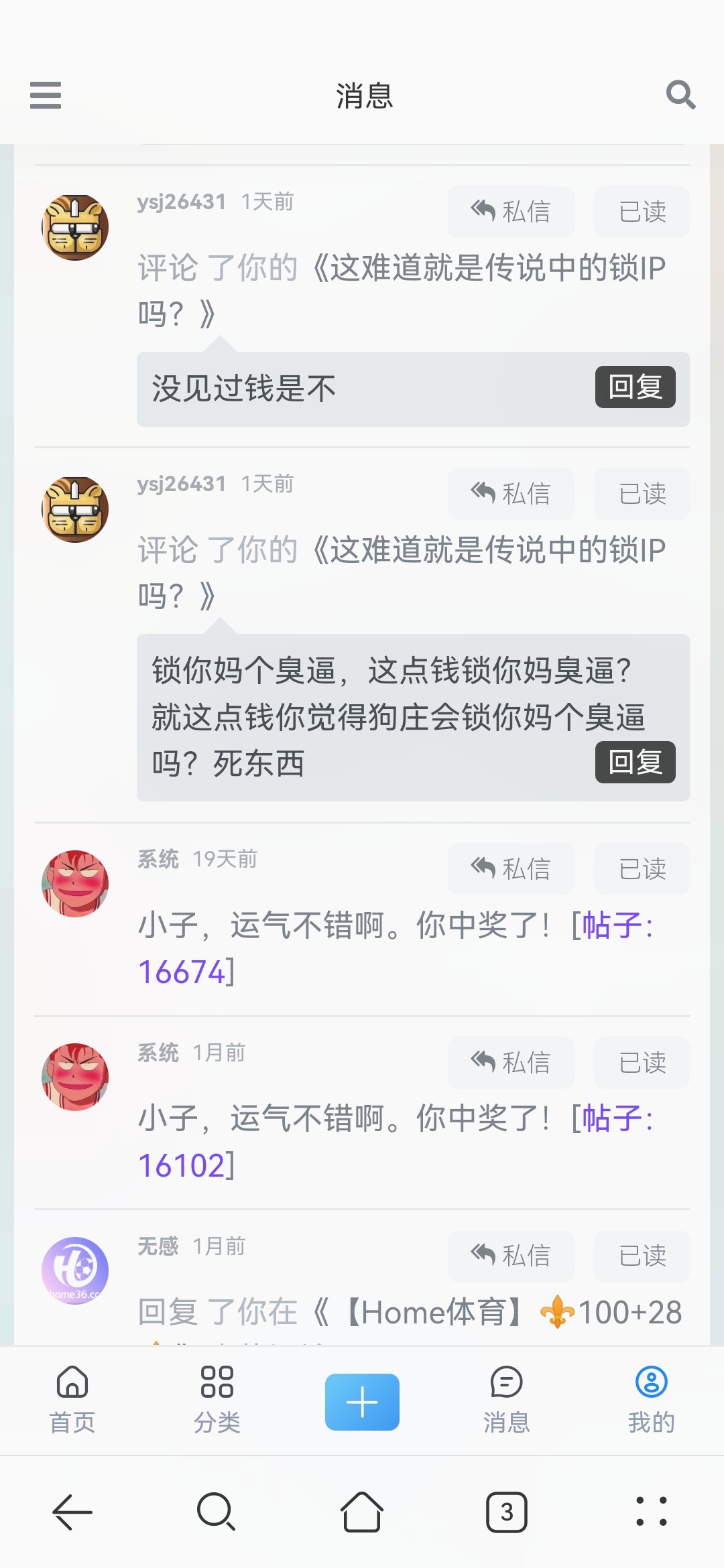Image resolution: width=724 pixels, height=1568 pixels.
Task: Open the browser tabs switcher showing 3
Action: (x=507, y=1512)
